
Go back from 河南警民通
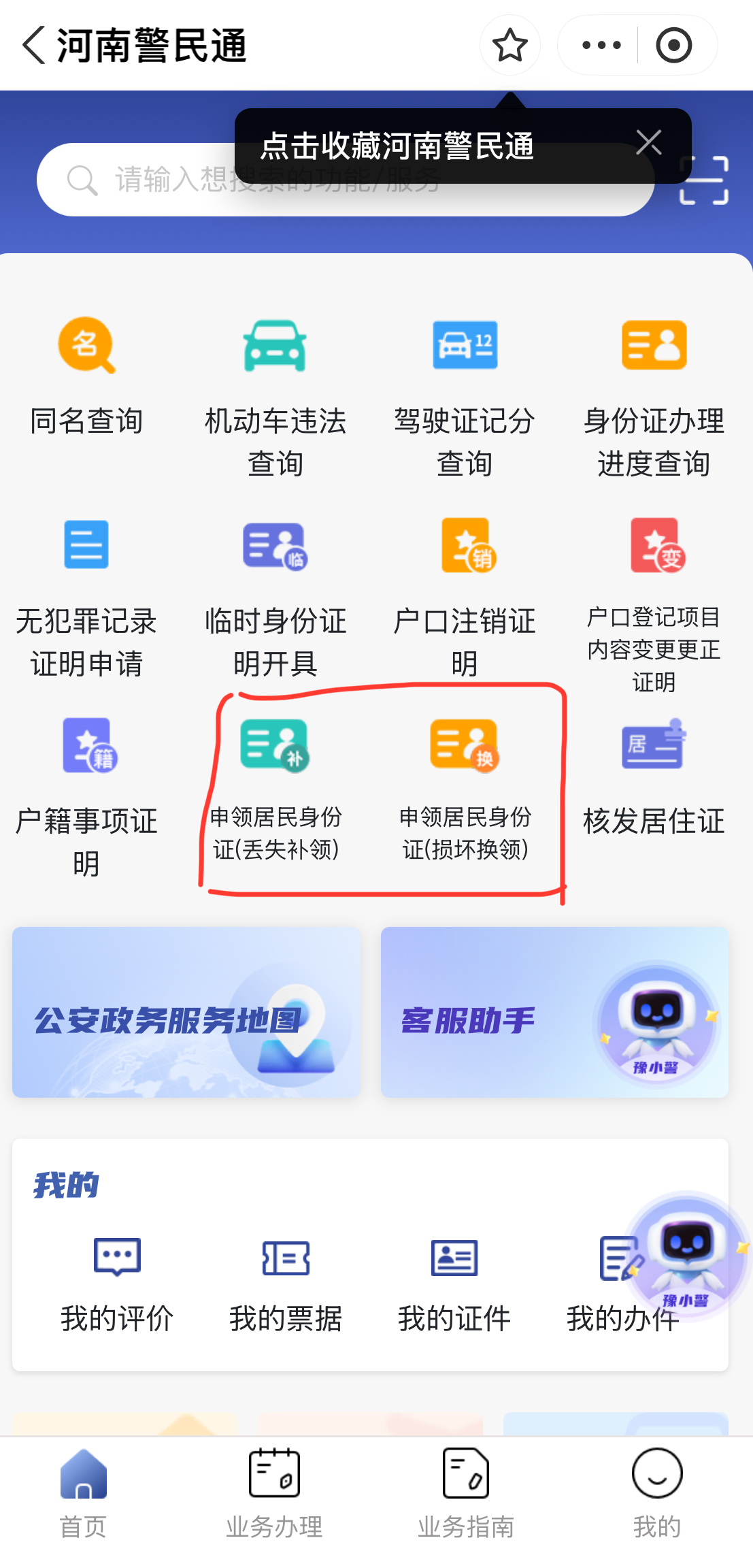point(34,46)
